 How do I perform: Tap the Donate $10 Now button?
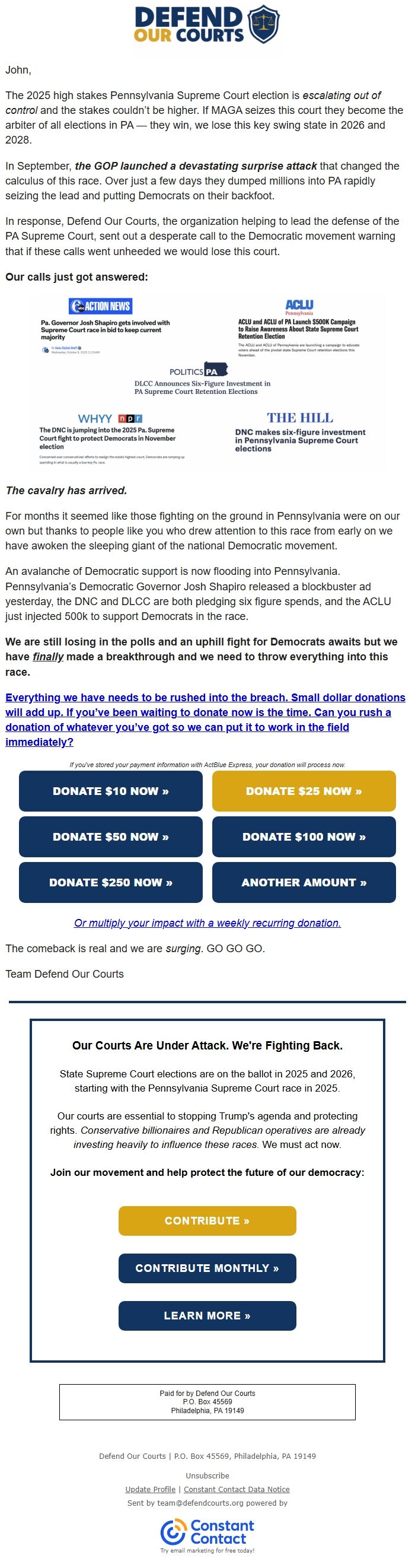point(110,791)
